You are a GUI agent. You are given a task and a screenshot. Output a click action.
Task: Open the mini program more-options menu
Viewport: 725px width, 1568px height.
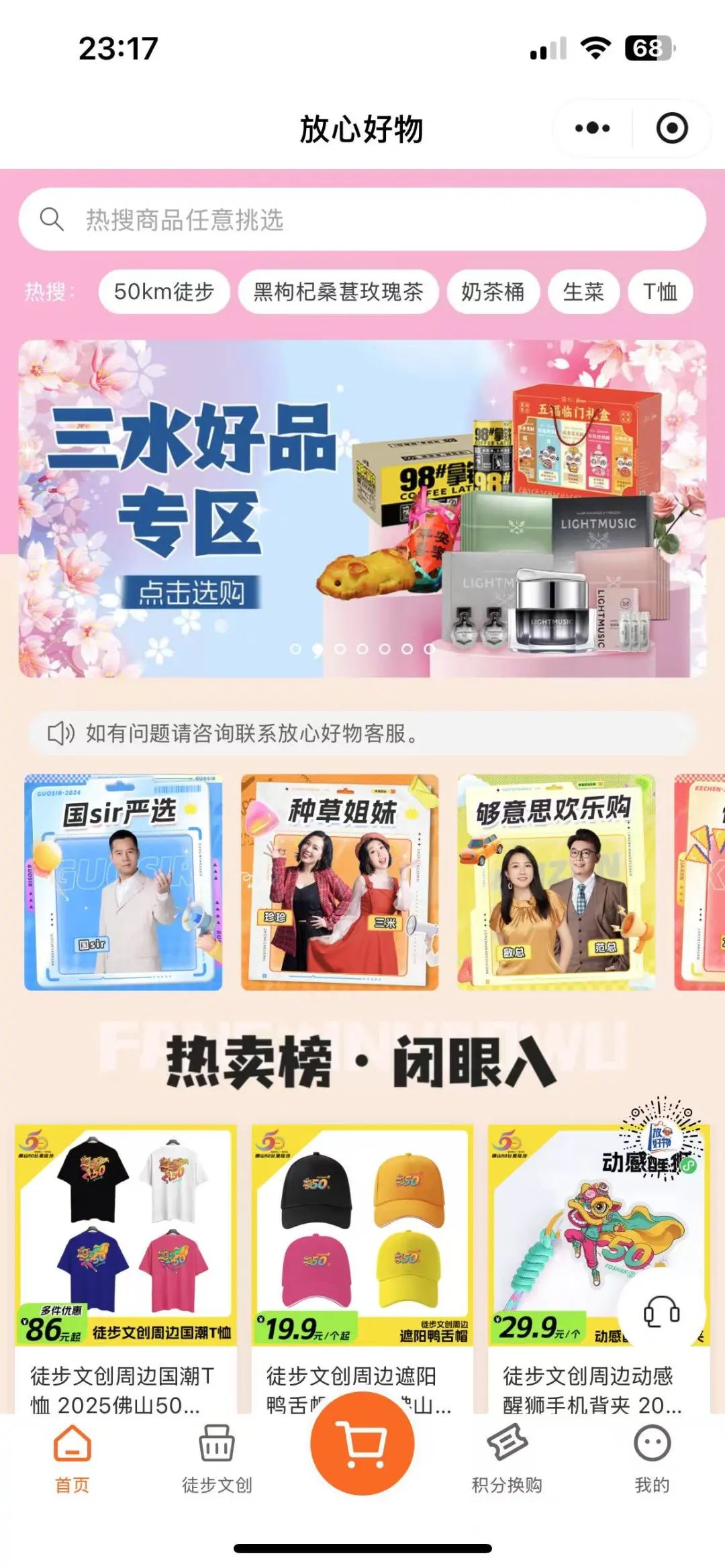click(592, 128)
